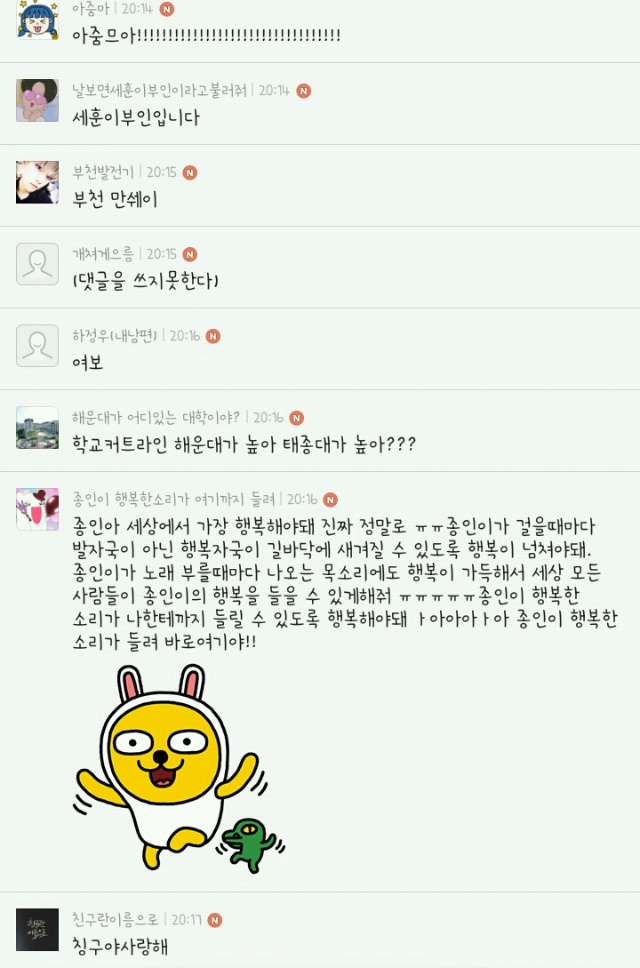Open profile picture of 친구란이름으로
Image resolution: width=640 pixels, height=968 pixels.
(x=37, y=929)
